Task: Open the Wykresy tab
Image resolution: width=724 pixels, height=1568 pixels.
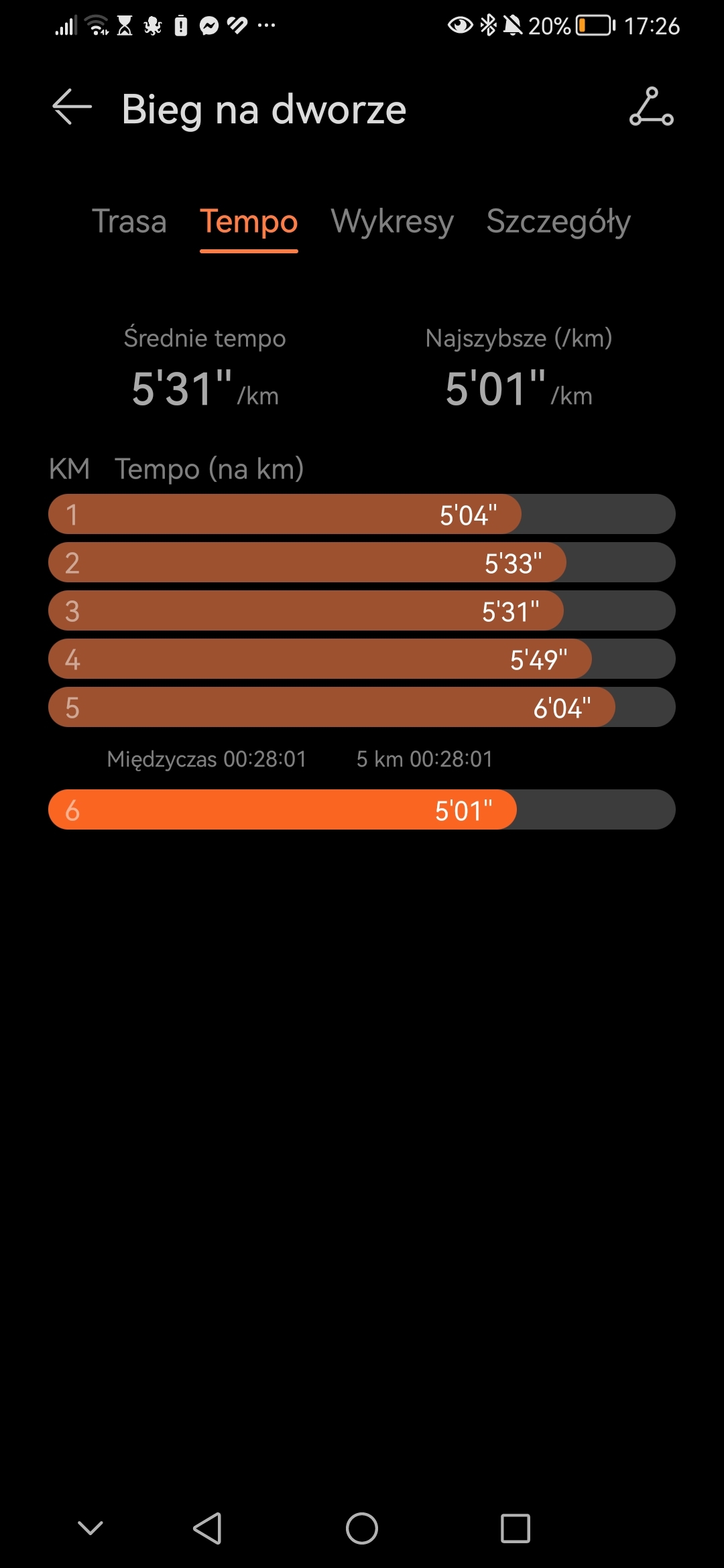Action: [392, 221]
